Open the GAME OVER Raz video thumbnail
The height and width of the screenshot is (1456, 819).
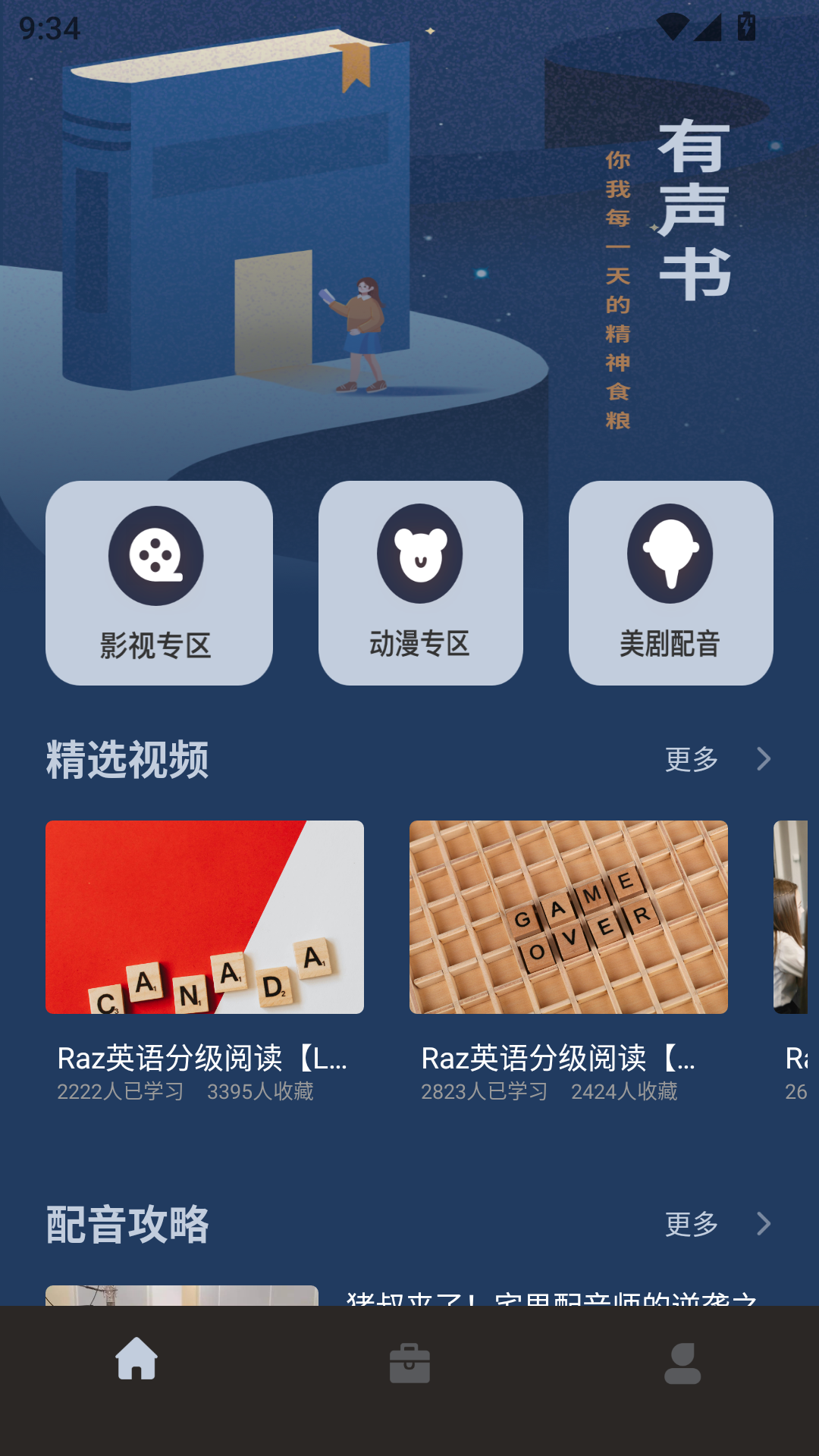tap(567, 918)
